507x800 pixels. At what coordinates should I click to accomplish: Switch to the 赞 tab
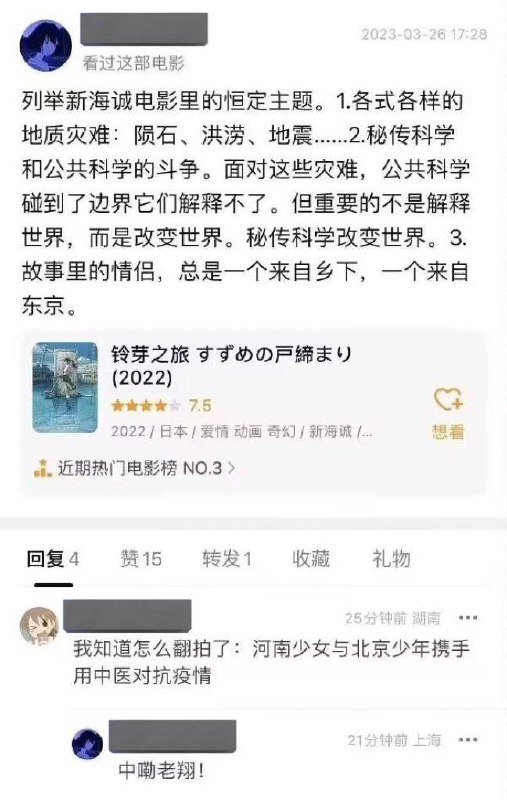coord(141,559)
